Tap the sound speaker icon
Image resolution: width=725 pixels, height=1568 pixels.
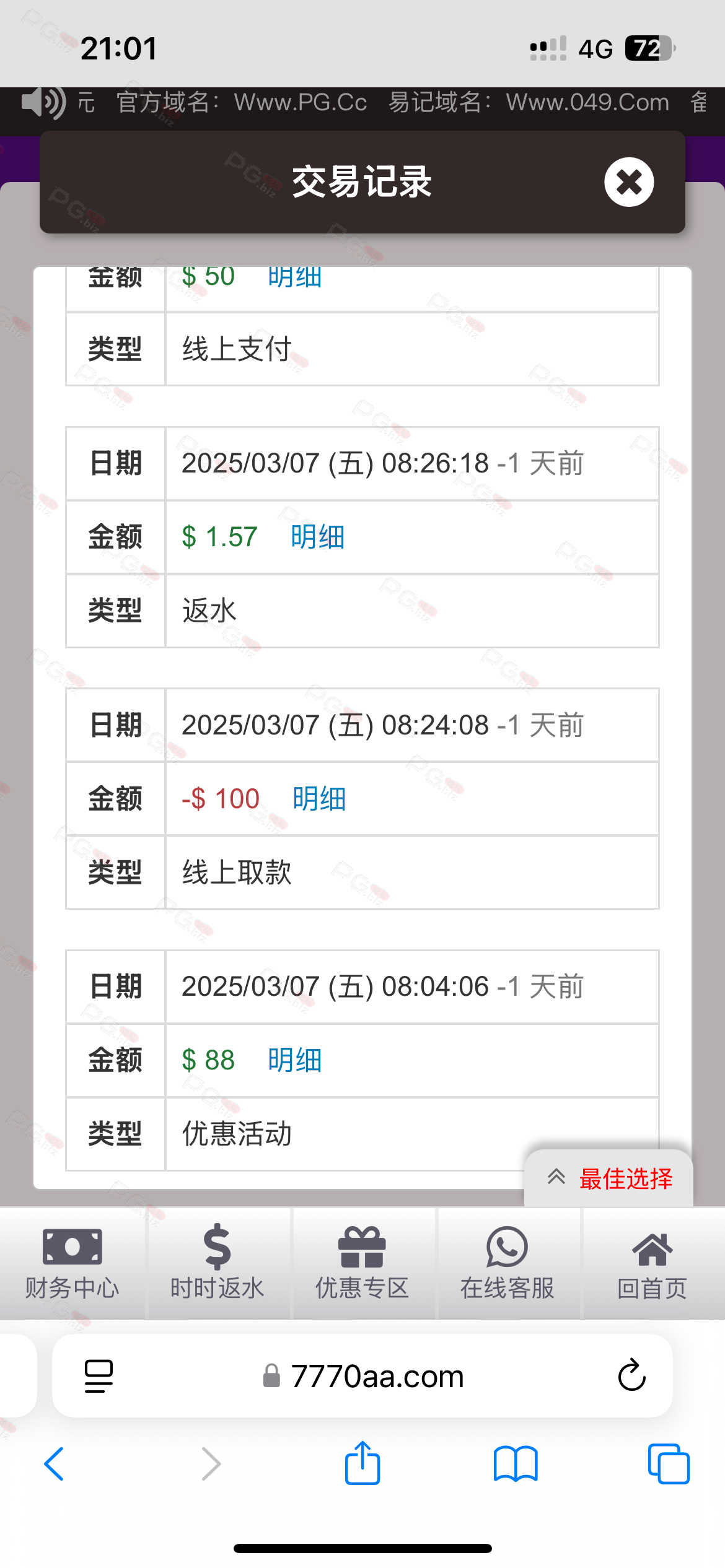[43, 102]
